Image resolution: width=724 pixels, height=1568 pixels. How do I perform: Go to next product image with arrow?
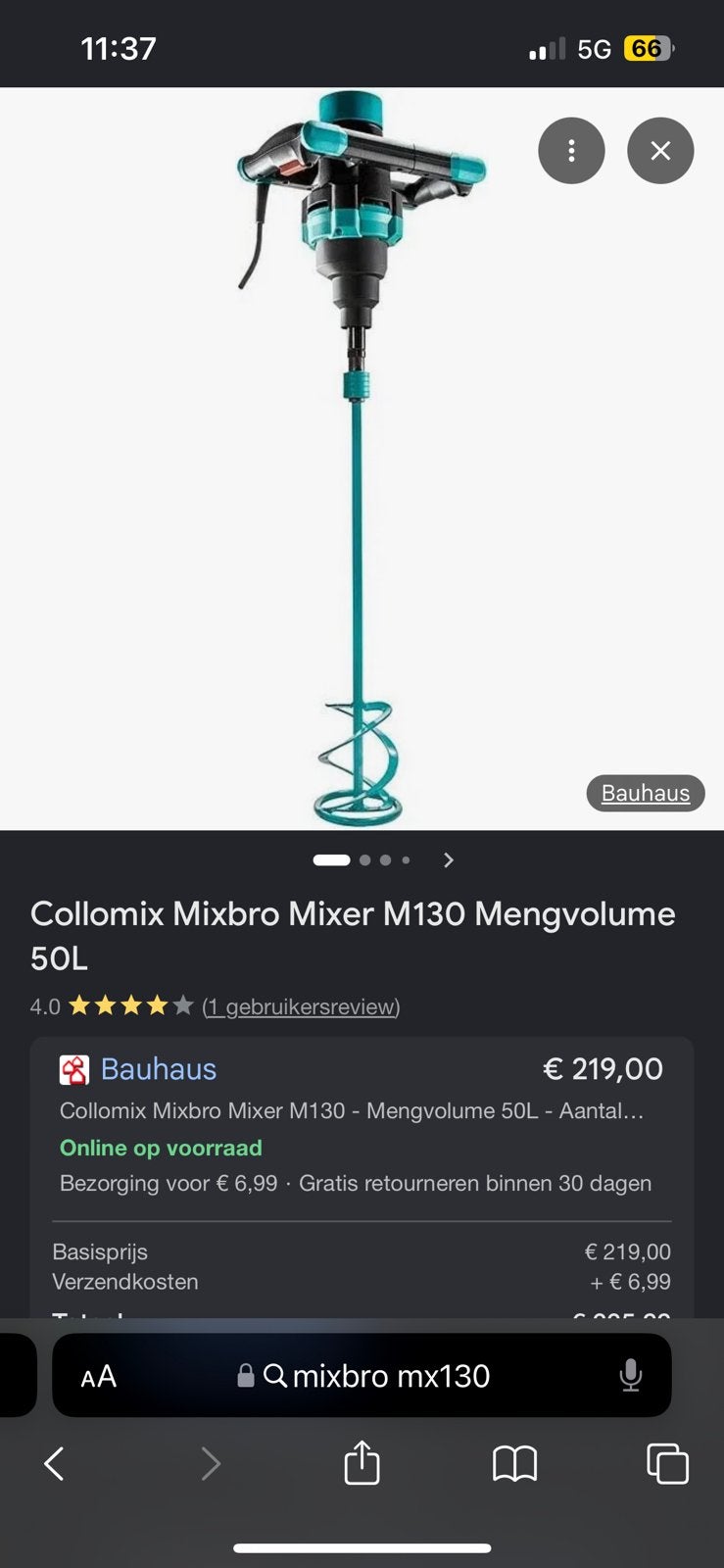449,860
